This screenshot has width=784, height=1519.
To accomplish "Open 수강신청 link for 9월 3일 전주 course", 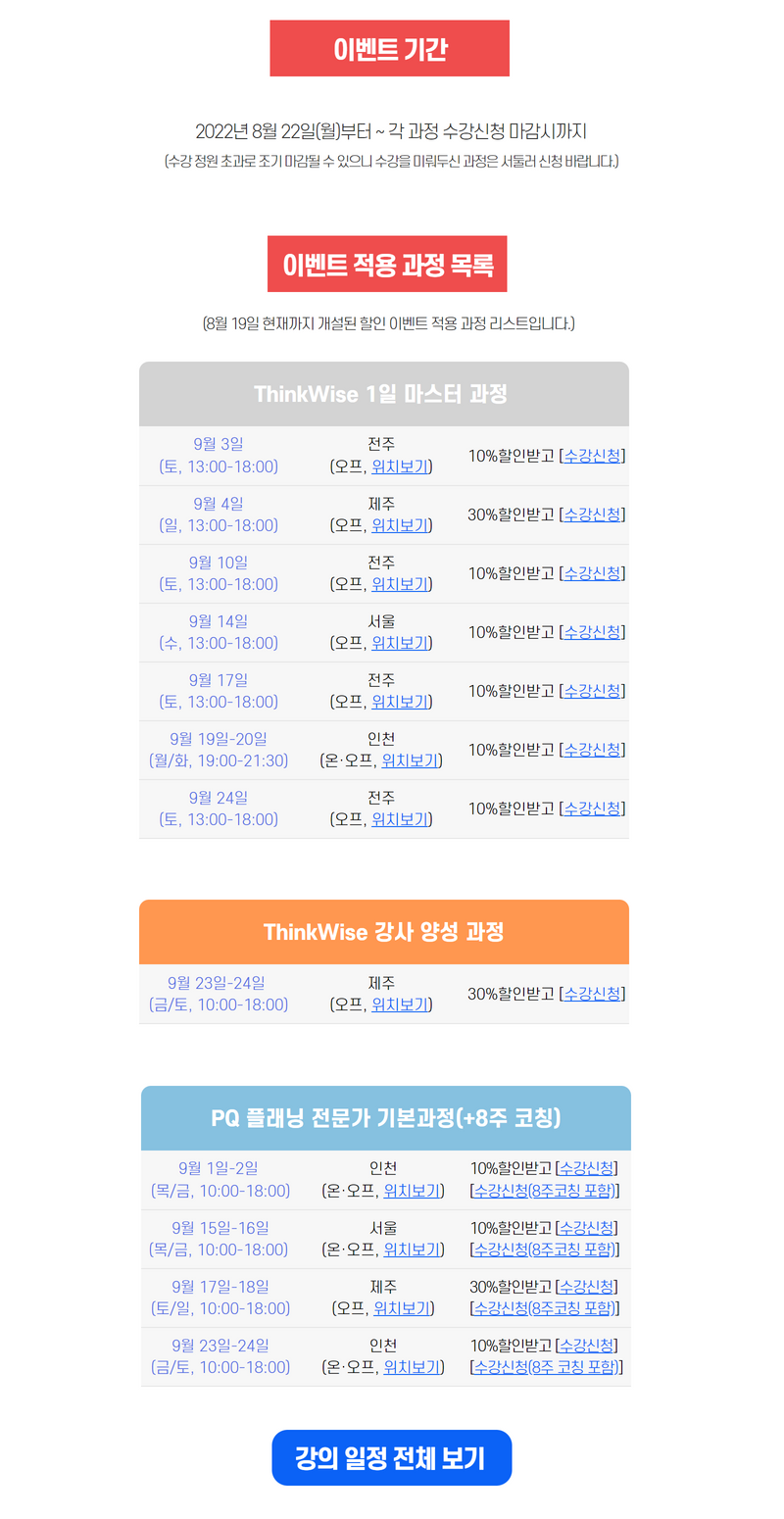I will click(x=592, y=456).
